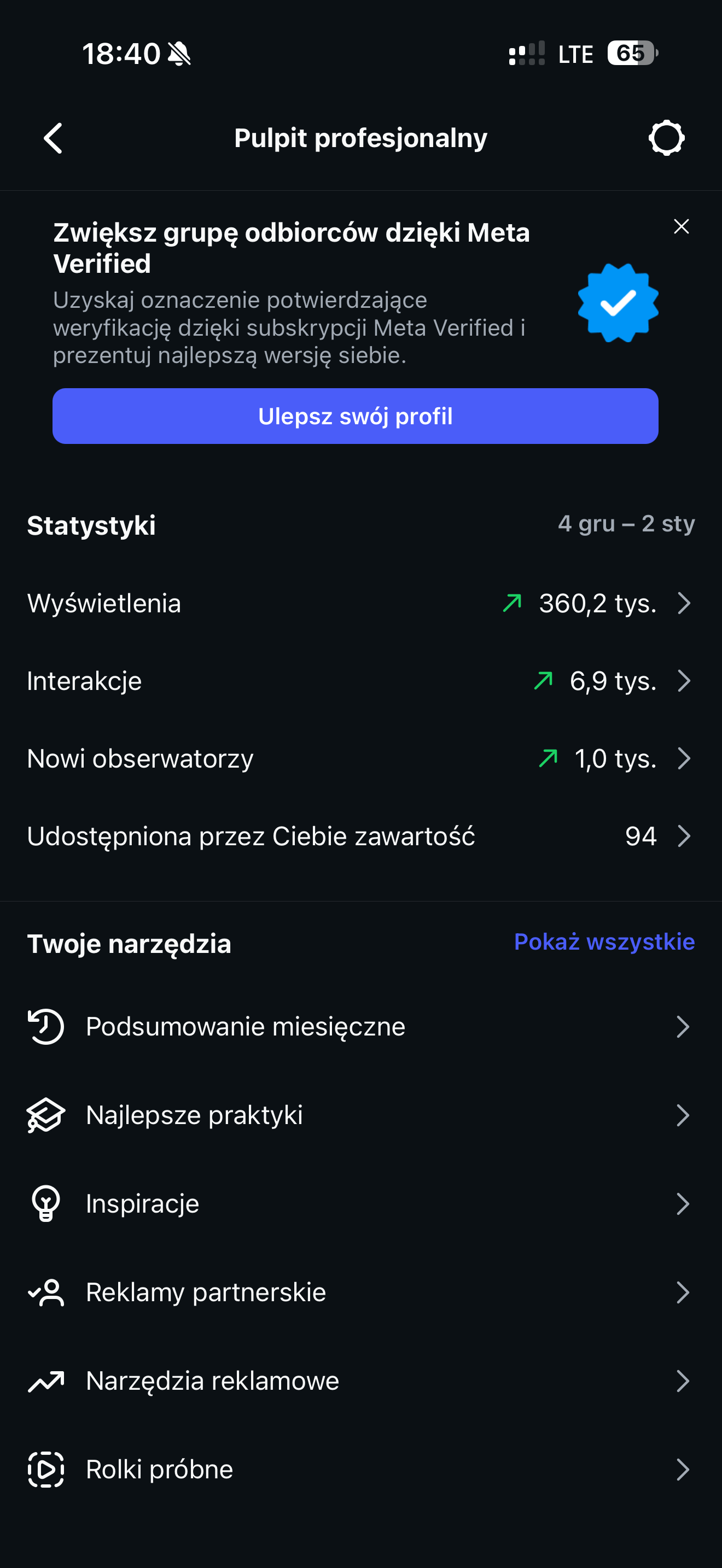
Task: Dismiss the Meta Verified banner
Action: [680, 226]
